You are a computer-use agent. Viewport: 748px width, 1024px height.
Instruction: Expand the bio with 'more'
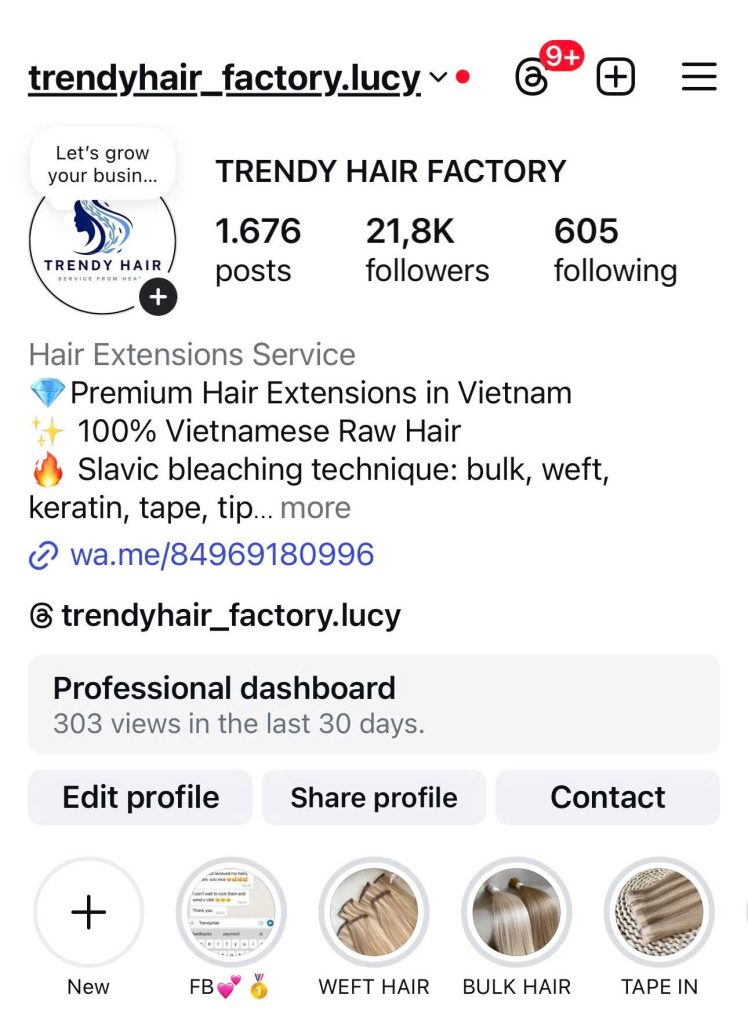[315, 508]
